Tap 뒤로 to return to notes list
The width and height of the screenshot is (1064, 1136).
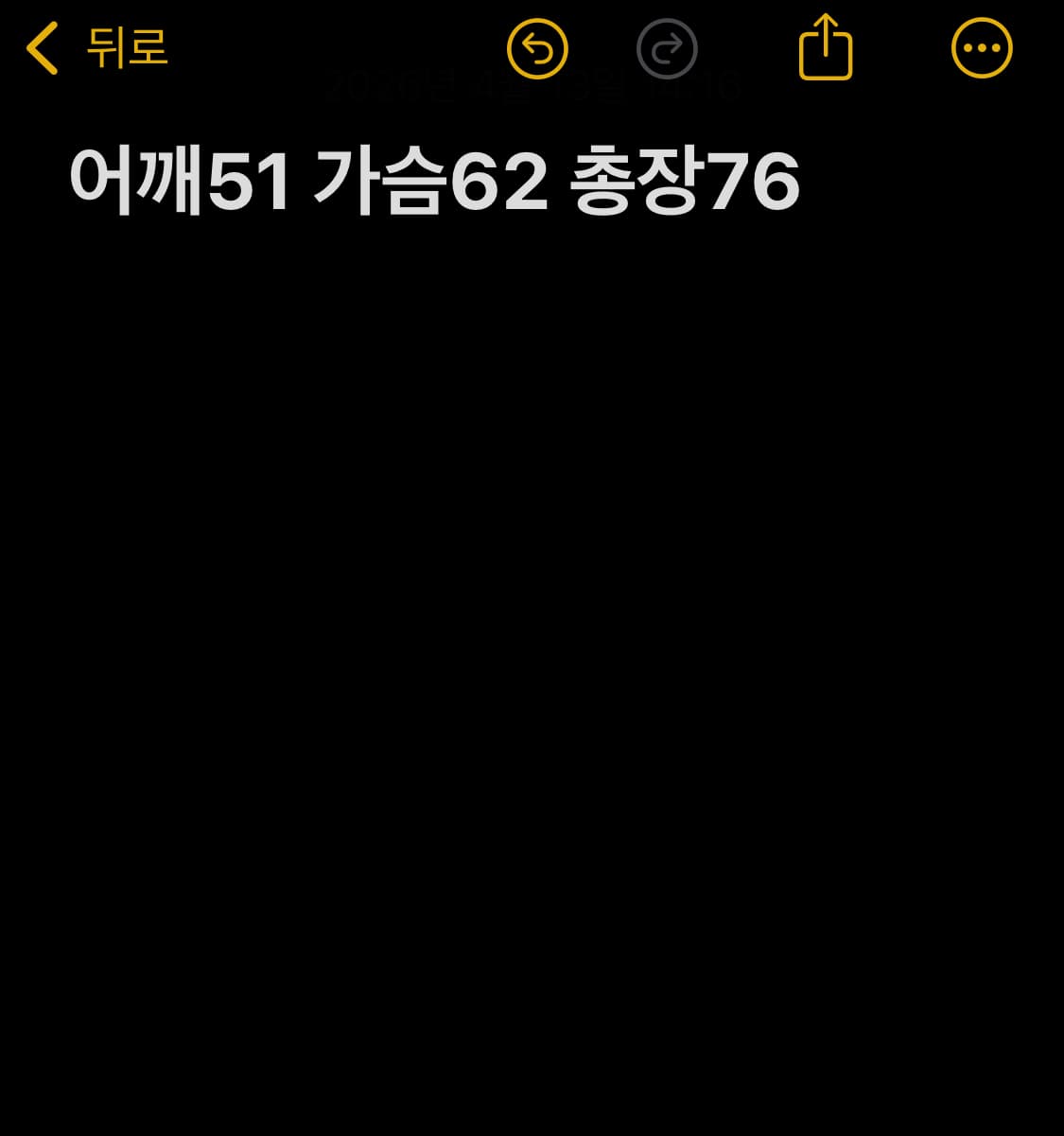point(128,49)
